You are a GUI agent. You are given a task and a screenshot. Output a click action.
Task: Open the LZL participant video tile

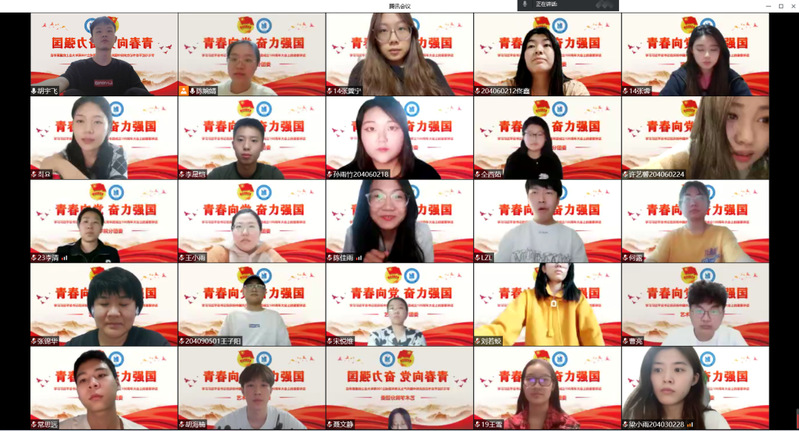(546, 221)
